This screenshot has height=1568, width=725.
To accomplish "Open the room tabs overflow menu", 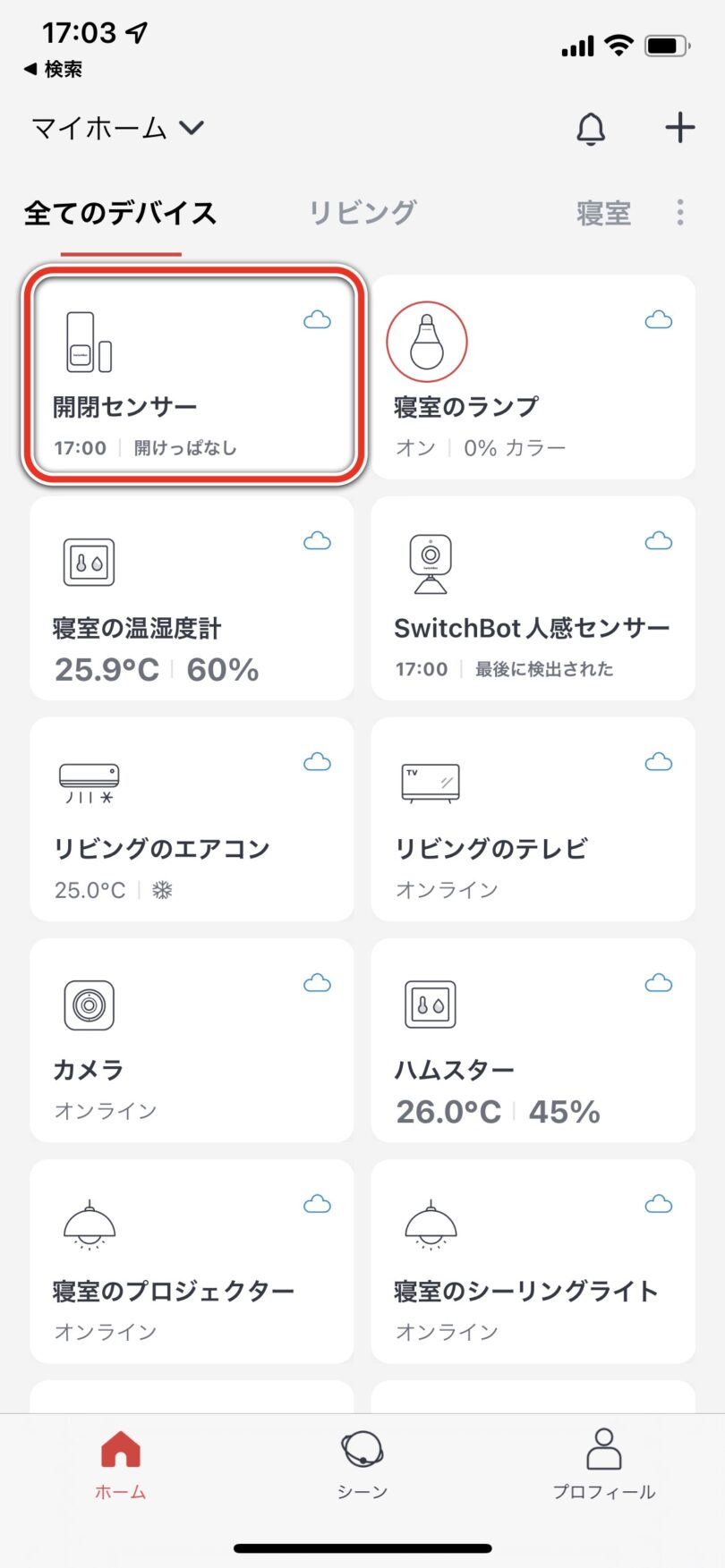I will 680,213.
